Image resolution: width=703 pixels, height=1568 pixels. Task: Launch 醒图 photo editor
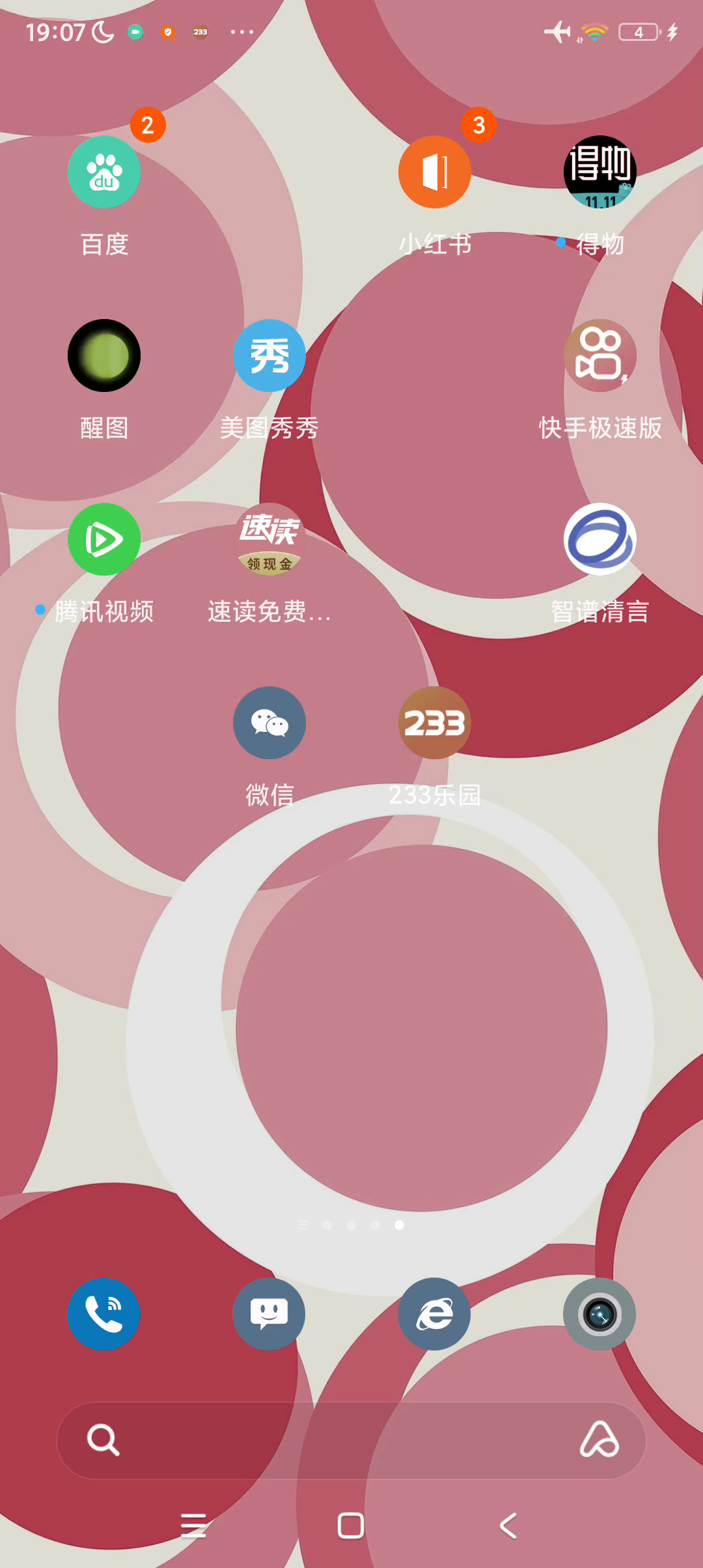[x=104, y=356]
